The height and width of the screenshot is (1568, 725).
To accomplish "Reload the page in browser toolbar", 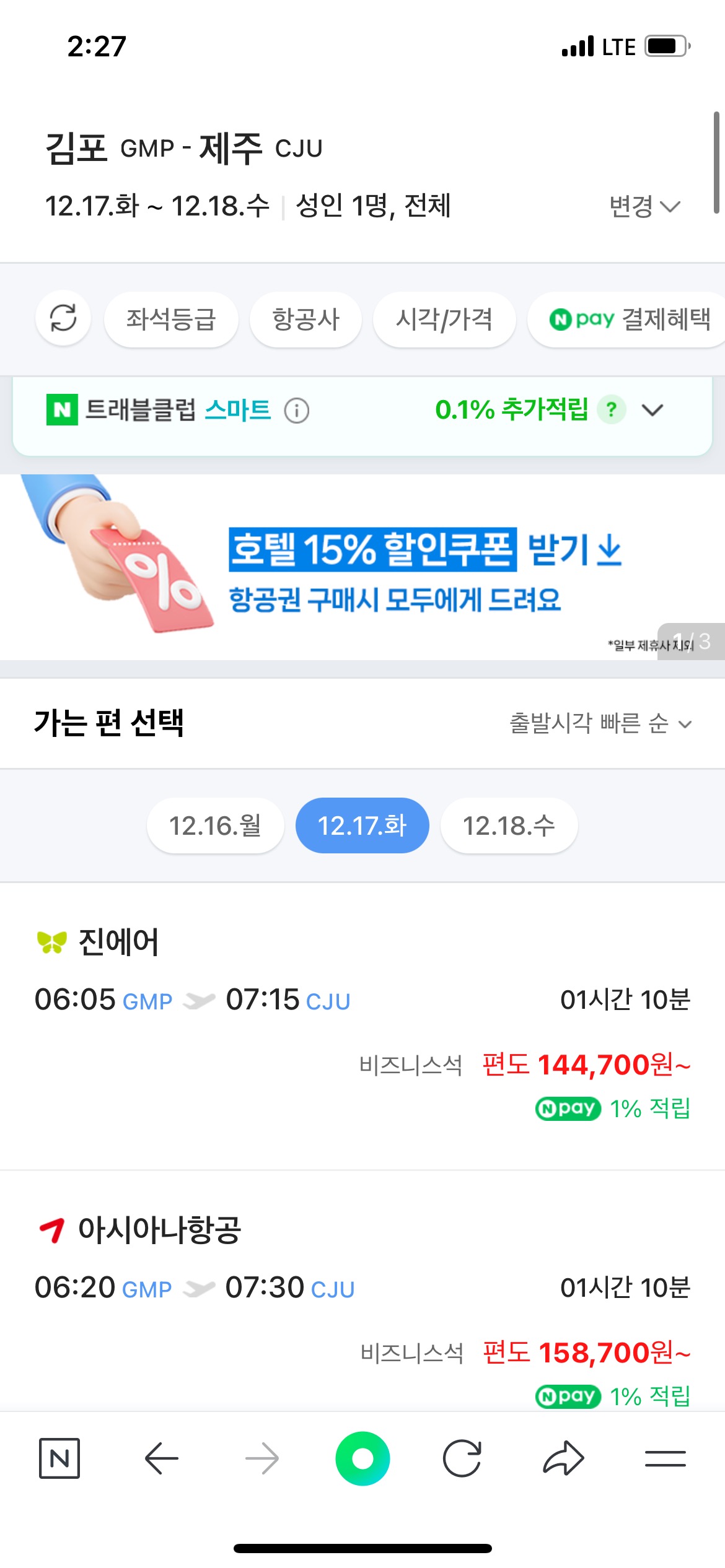I will click(x=462, y=1458).
